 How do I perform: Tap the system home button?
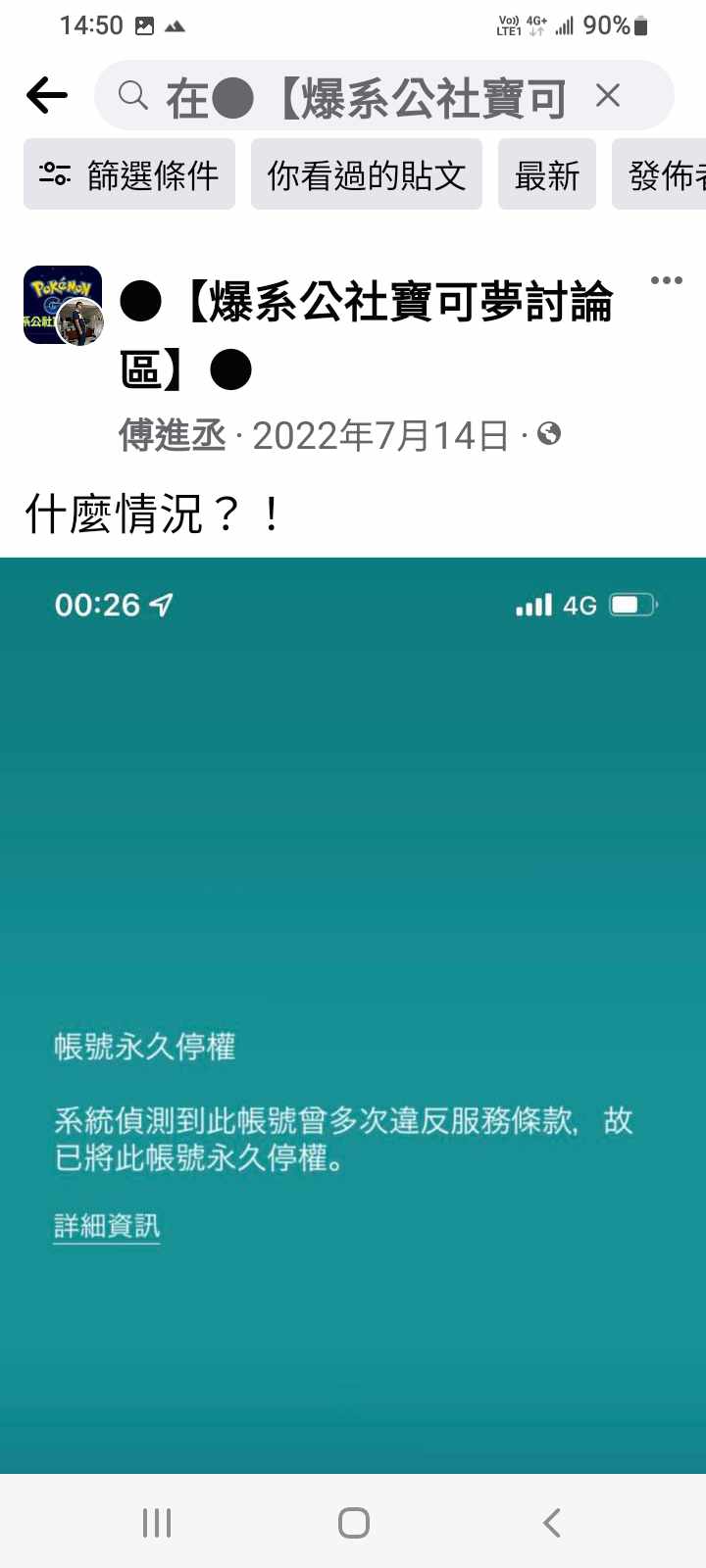pyautogui.click(x=353, y=1522)
